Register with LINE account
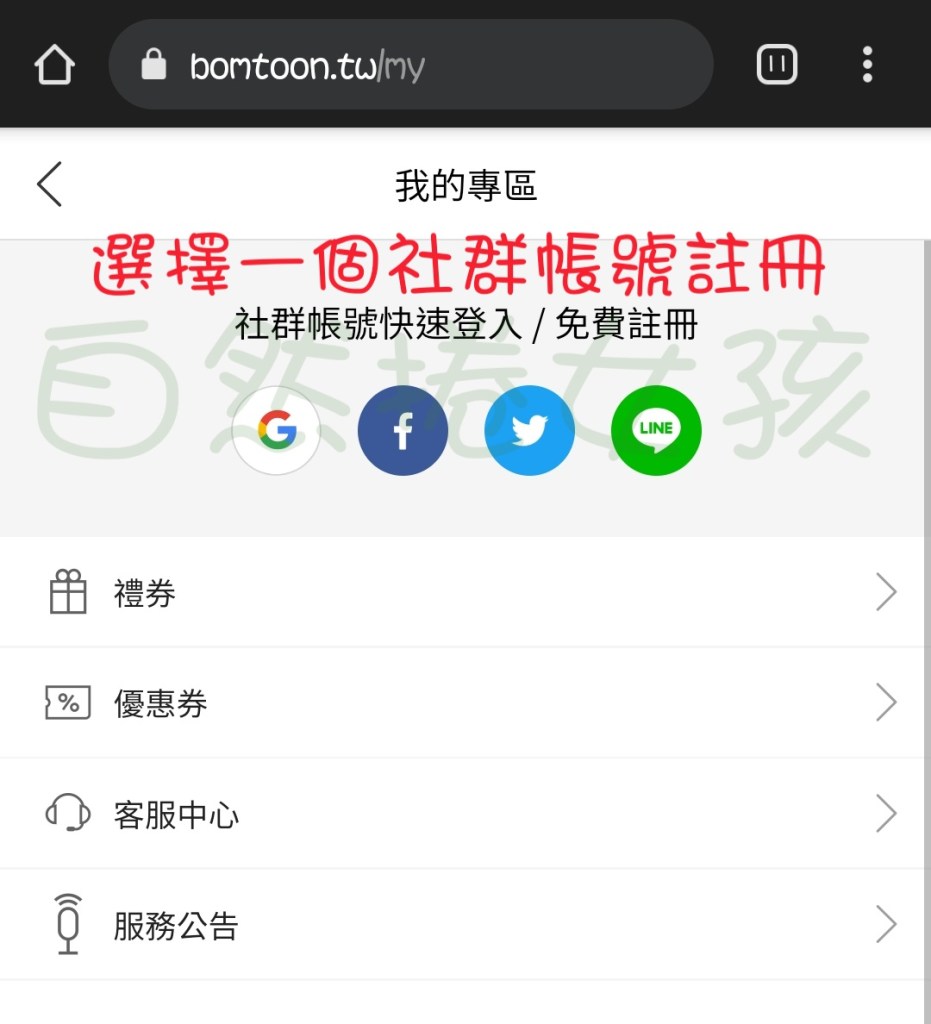This screenshot has width=931, height=1024. (656, 430)
